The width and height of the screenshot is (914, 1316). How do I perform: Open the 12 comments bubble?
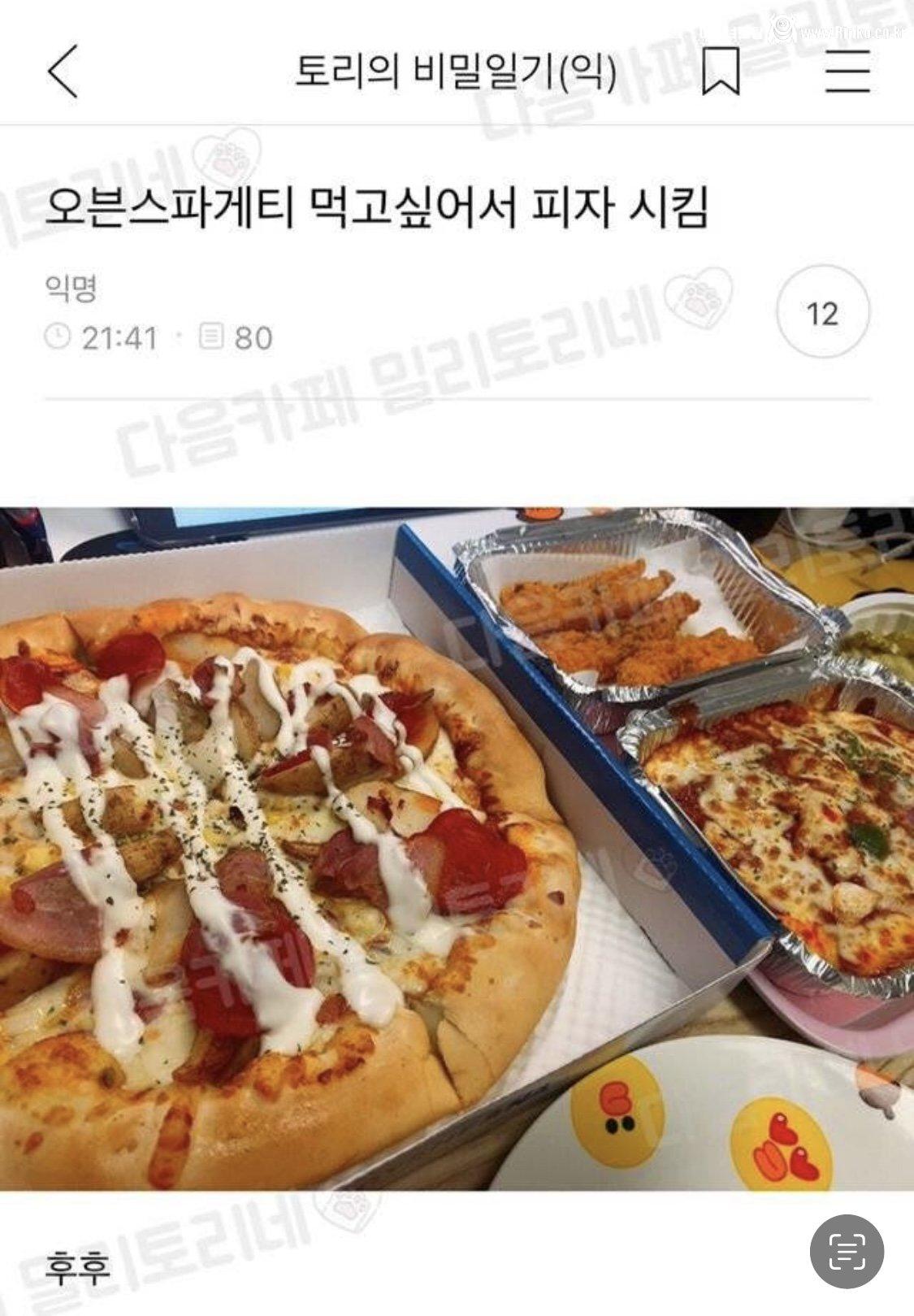822,313
